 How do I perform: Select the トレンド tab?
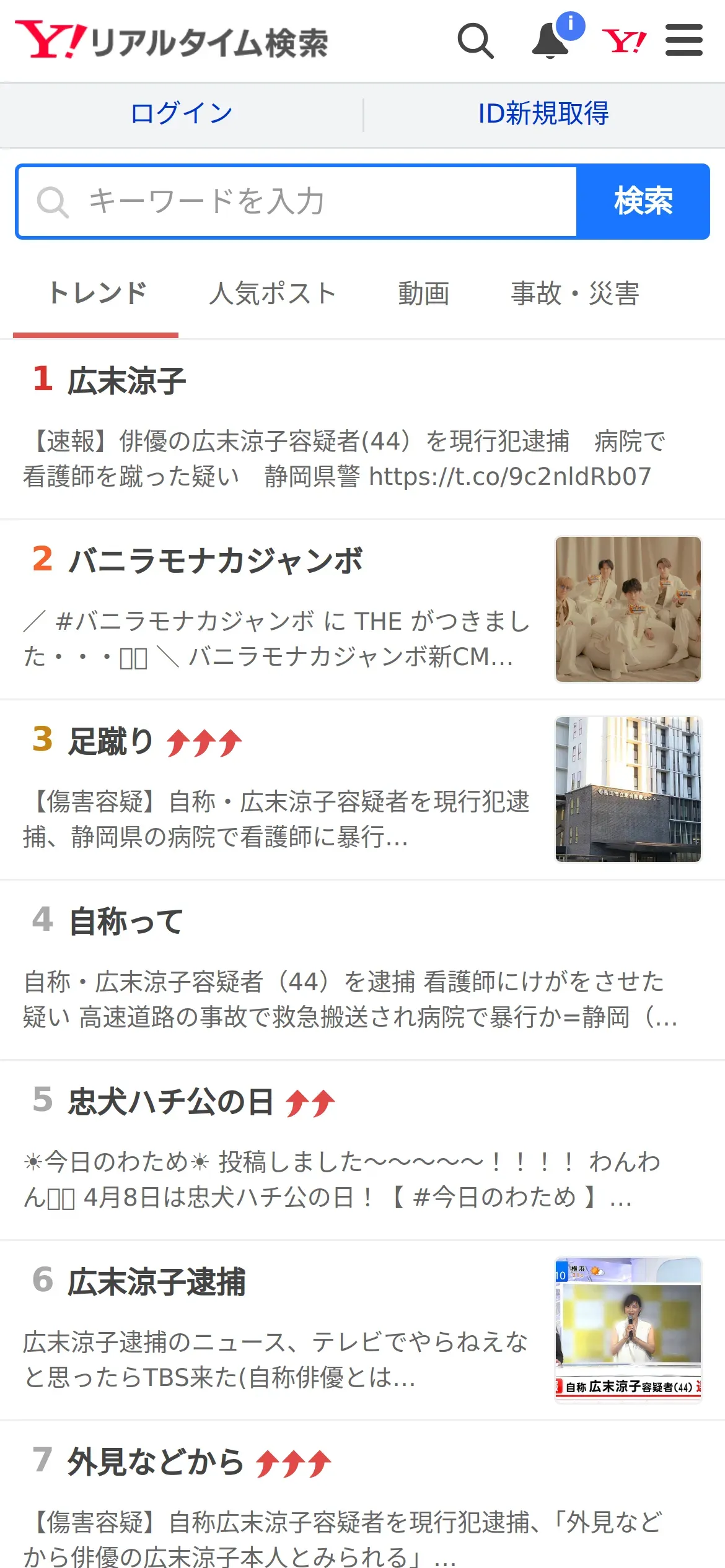coord(97,294)
